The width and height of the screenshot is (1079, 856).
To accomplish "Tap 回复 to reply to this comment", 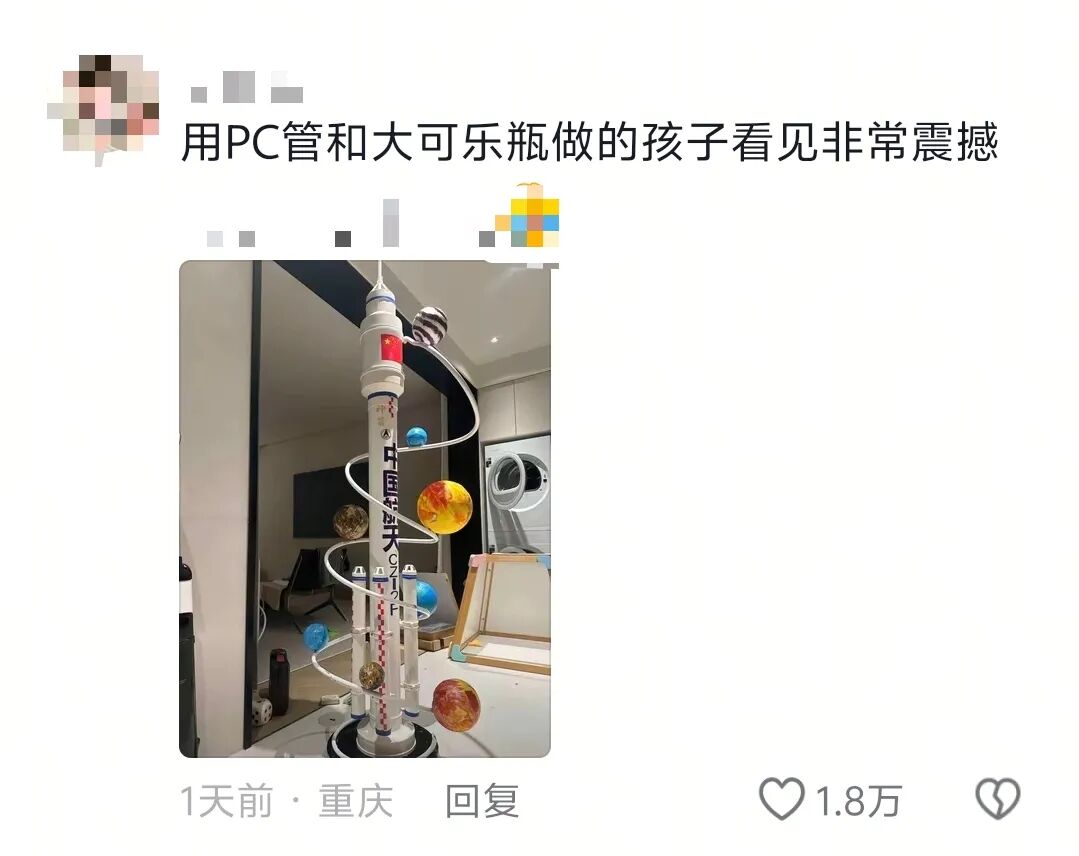I will coord(481,801).
